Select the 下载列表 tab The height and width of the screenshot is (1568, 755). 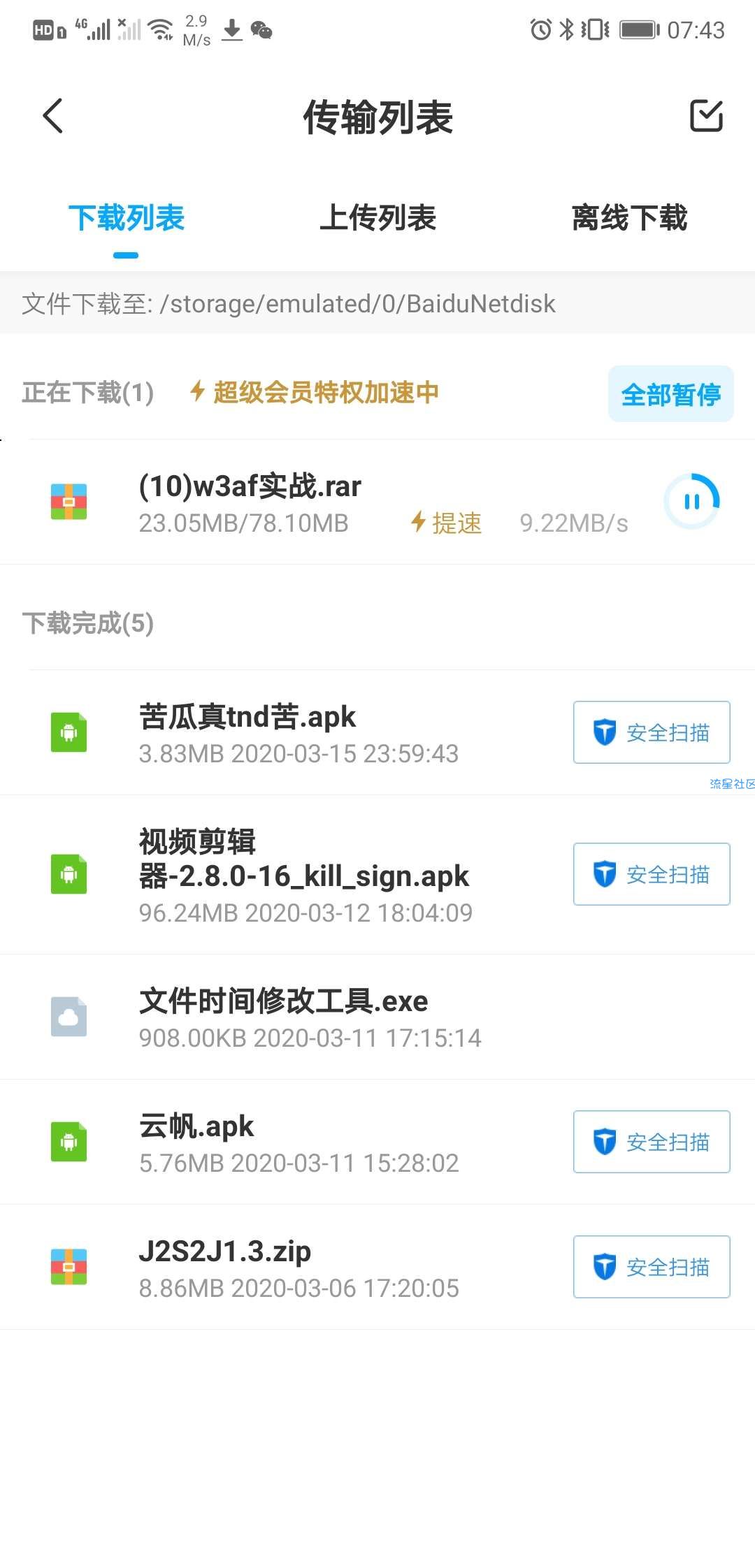coord(127,218)
